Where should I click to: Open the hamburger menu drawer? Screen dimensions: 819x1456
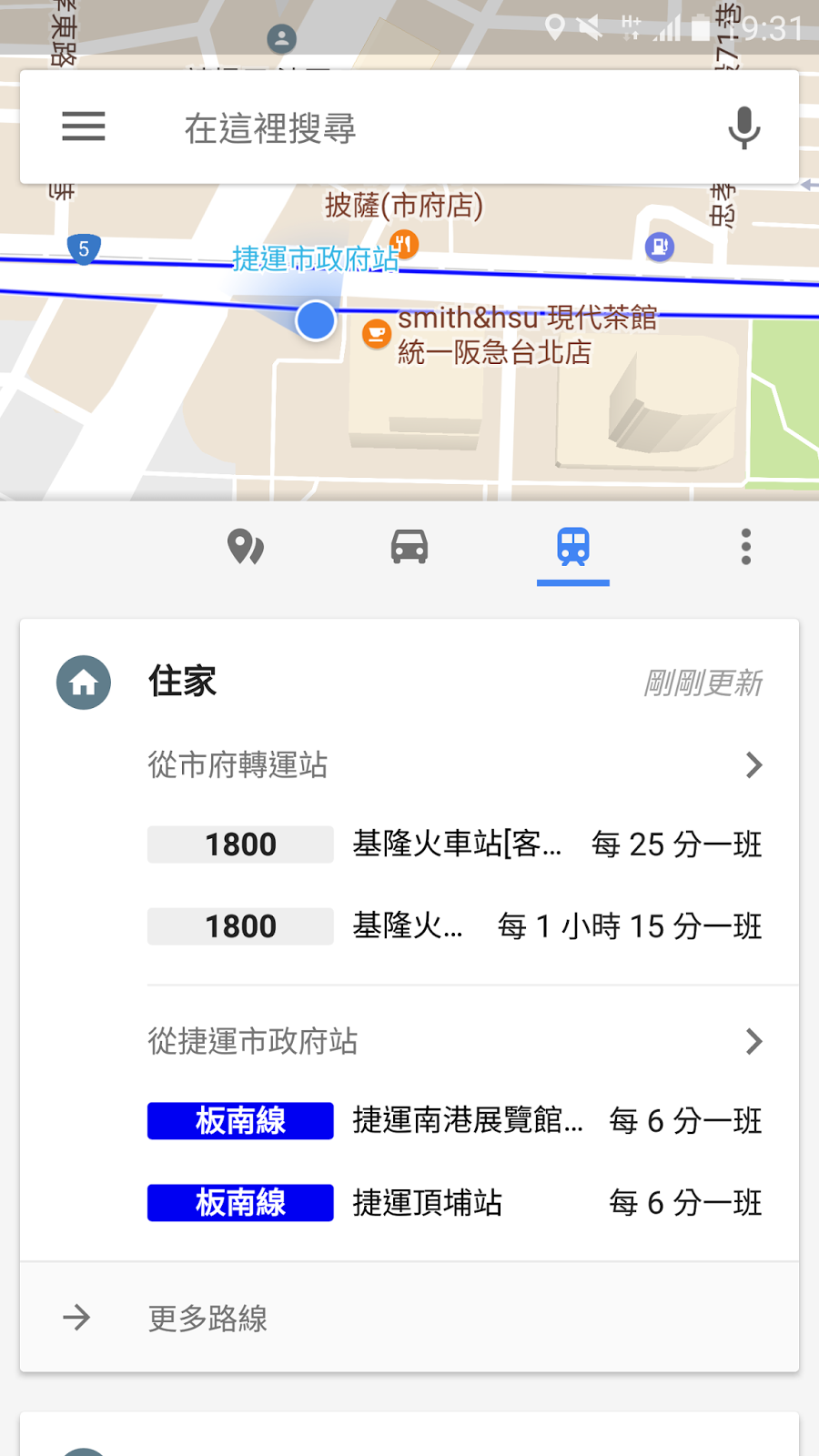84,126
